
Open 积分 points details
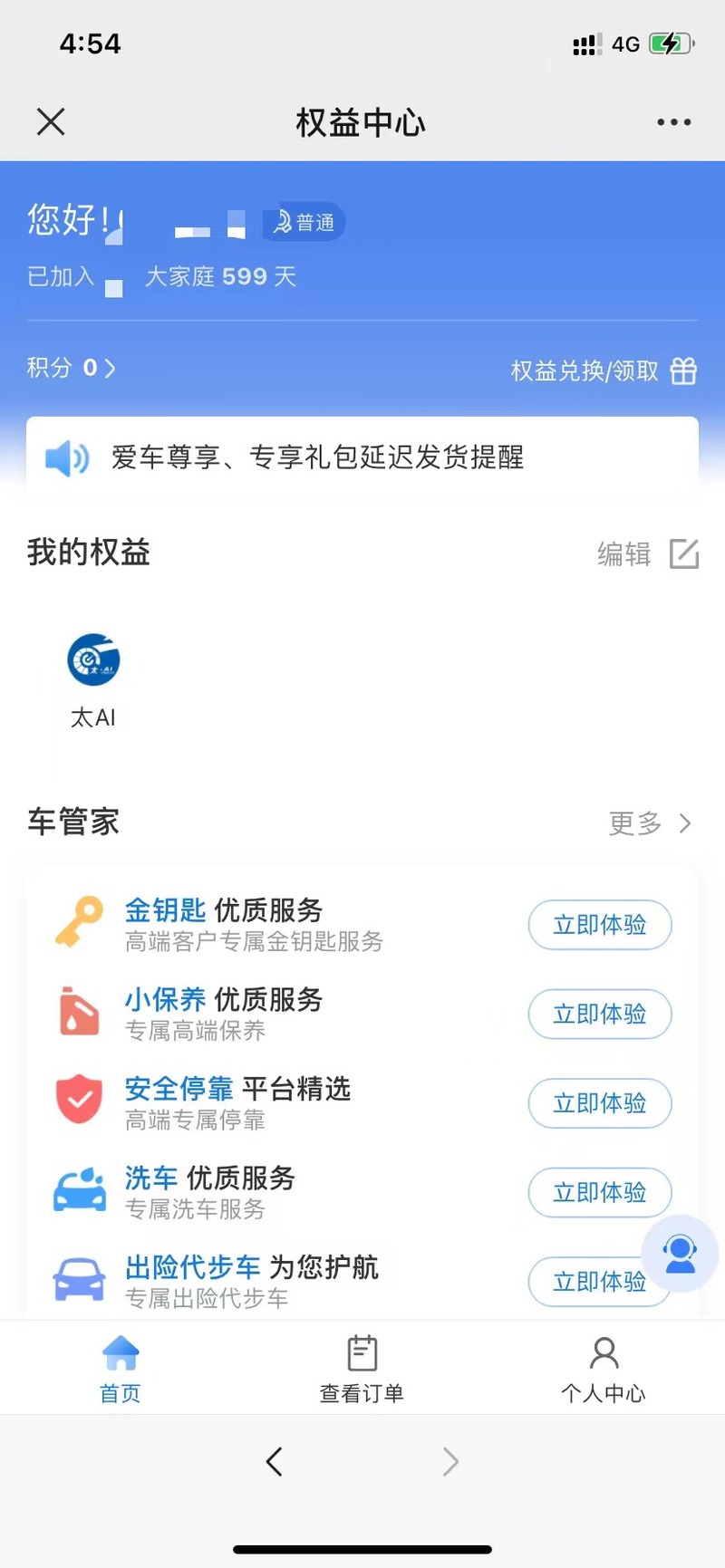coord(72,368)
